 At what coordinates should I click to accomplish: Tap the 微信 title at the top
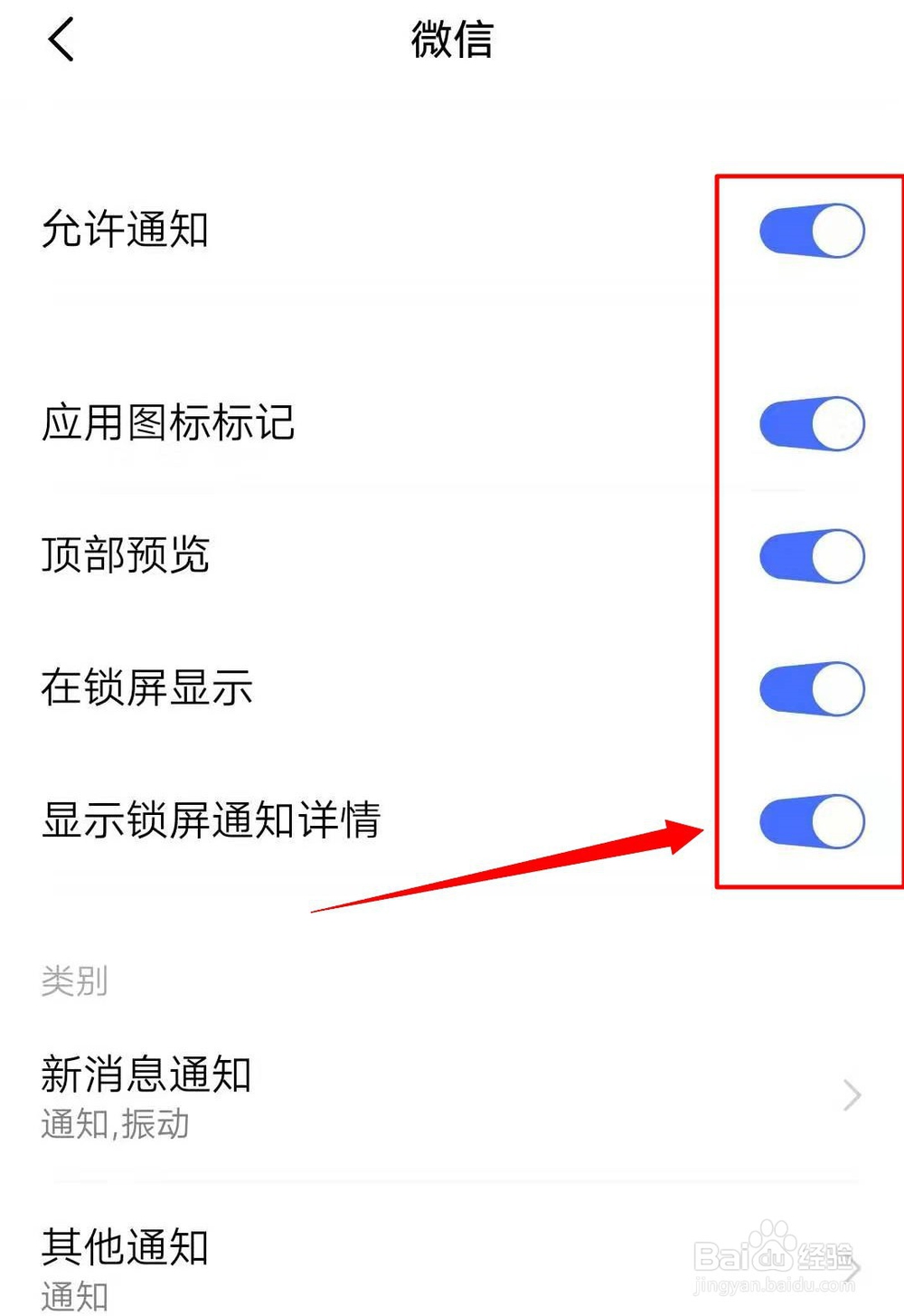tap(452, 41)
